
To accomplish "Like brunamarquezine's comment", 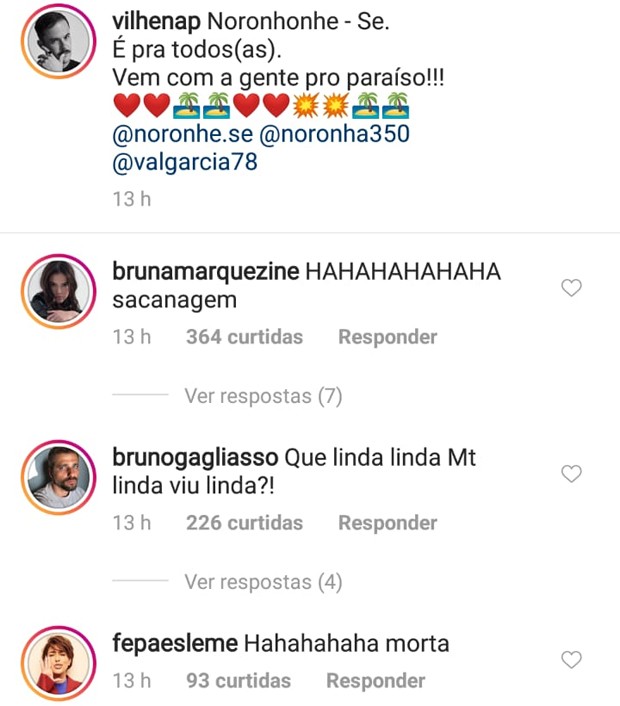I will tap(571, 288).
